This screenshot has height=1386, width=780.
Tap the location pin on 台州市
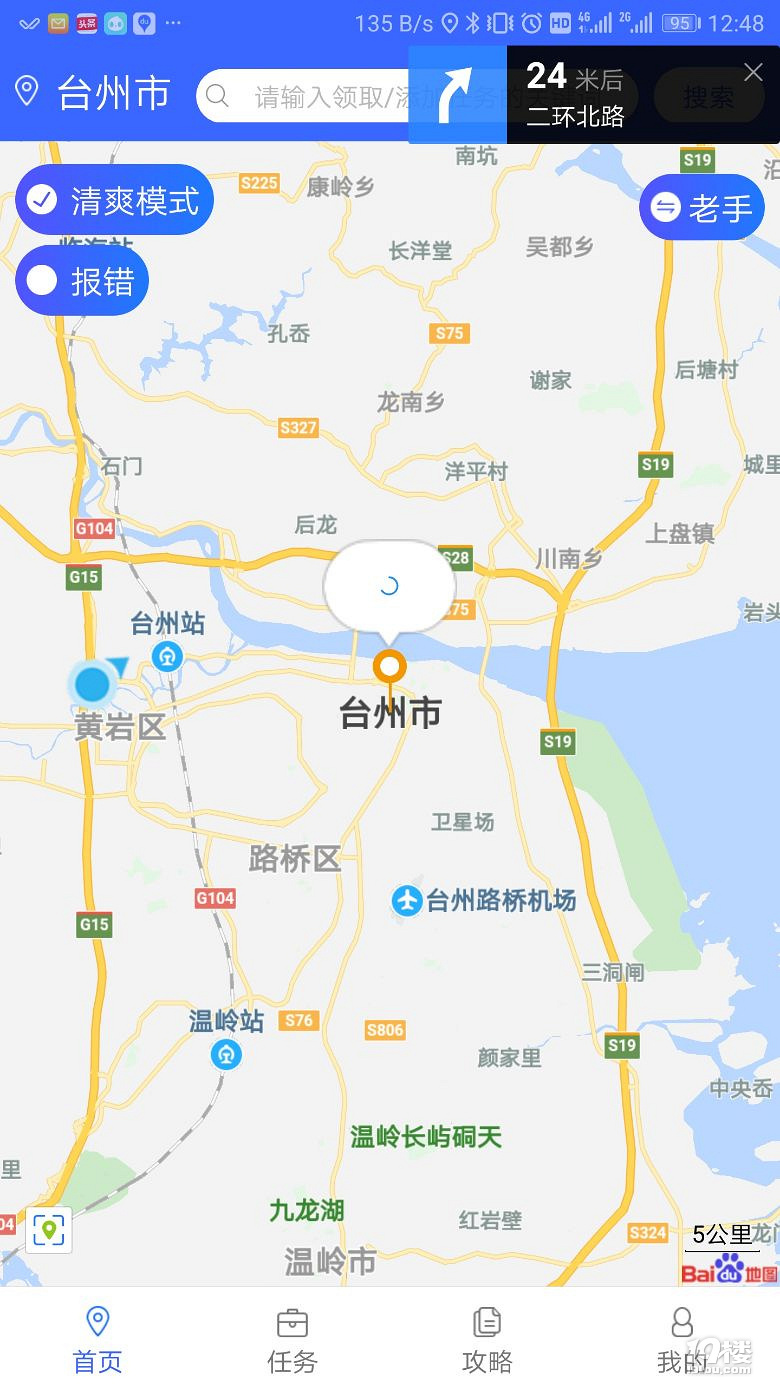click(x=389, y=666)
